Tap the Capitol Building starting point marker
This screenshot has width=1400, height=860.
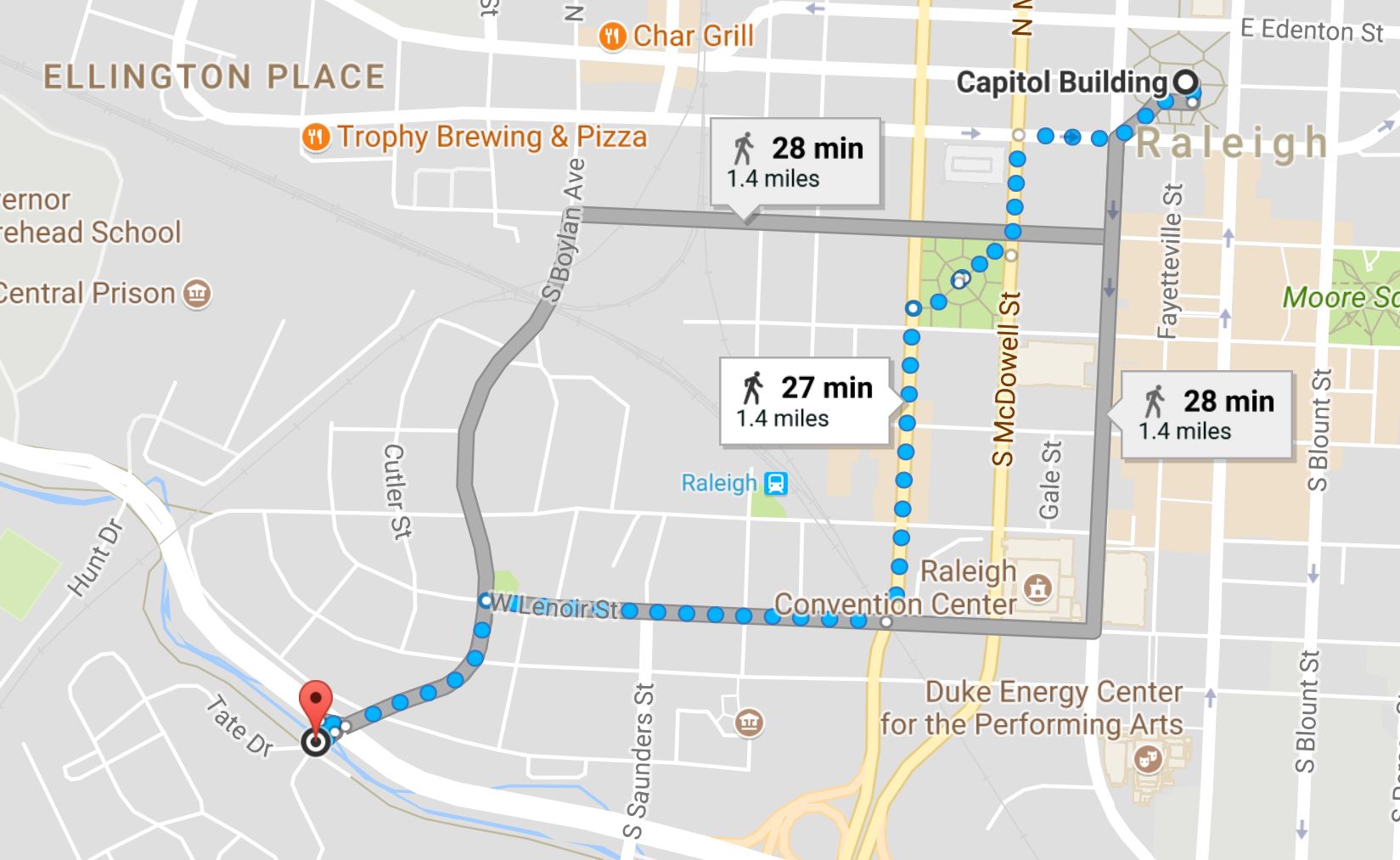[x=1185, y=82]
